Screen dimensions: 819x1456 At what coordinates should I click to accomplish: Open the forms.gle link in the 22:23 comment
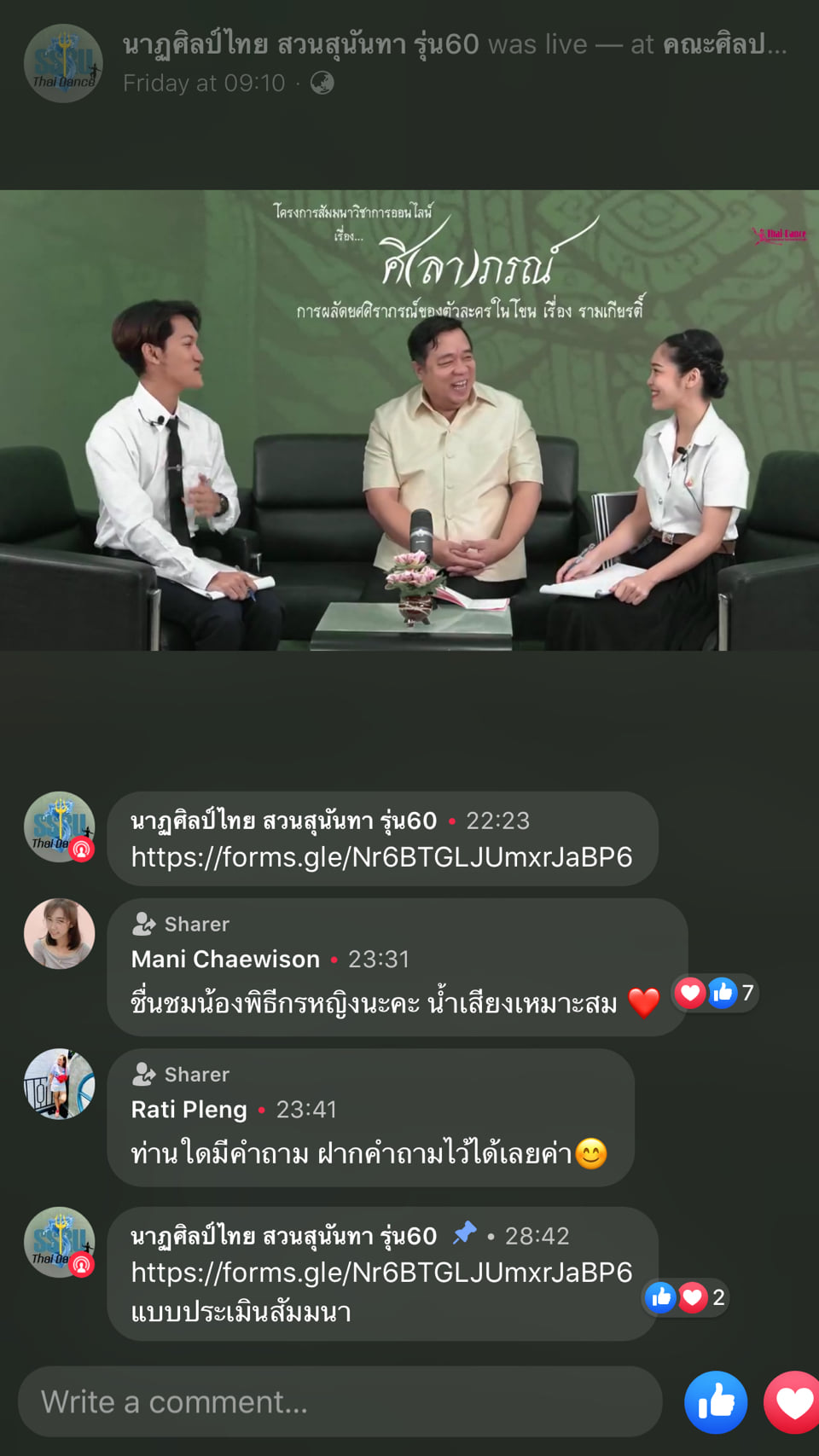pyautogui.click(x=381, y=857)
